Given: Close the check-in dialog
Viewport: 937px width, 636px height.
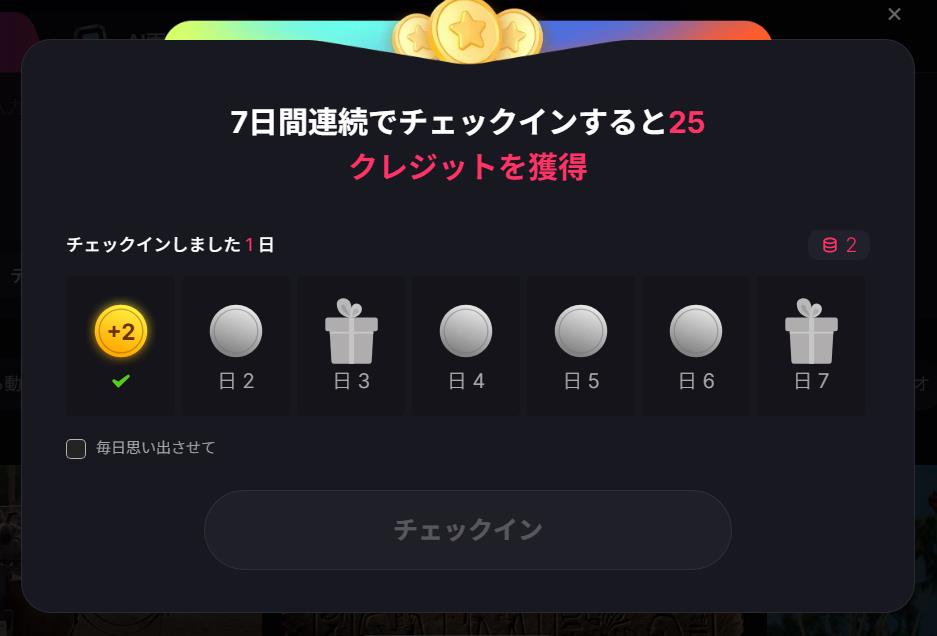Looking at the screenshot, I should tap(894, 14).
